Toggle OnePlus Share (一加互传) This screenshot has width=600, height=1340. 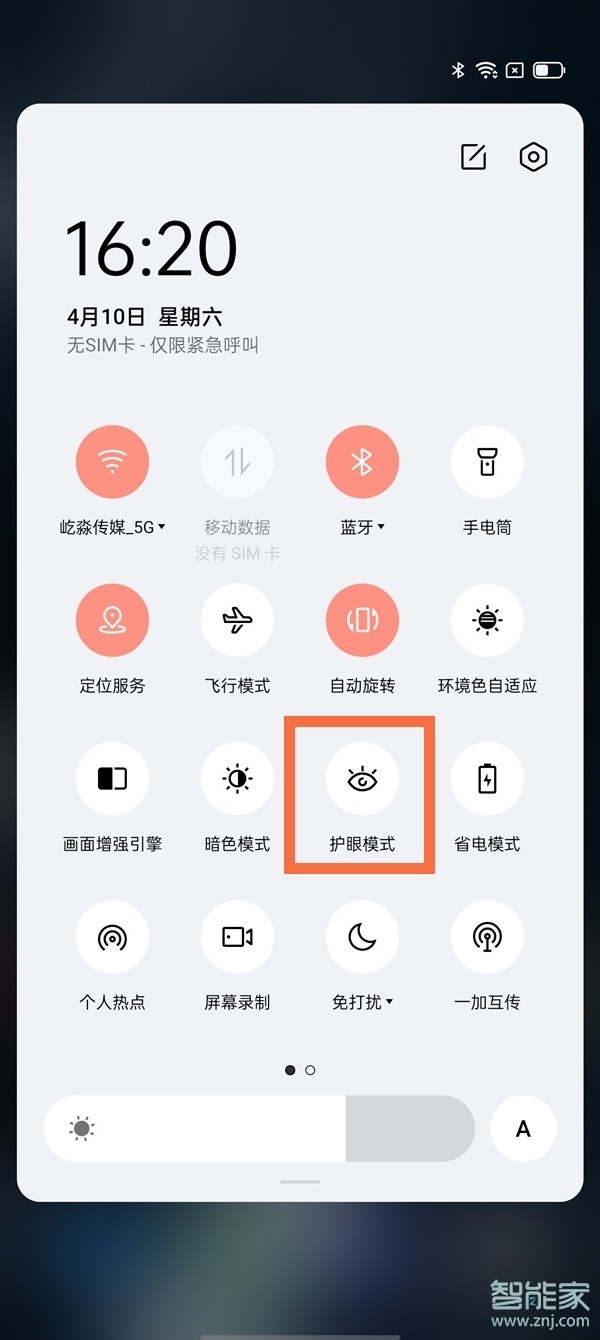(x=487, y=937)
